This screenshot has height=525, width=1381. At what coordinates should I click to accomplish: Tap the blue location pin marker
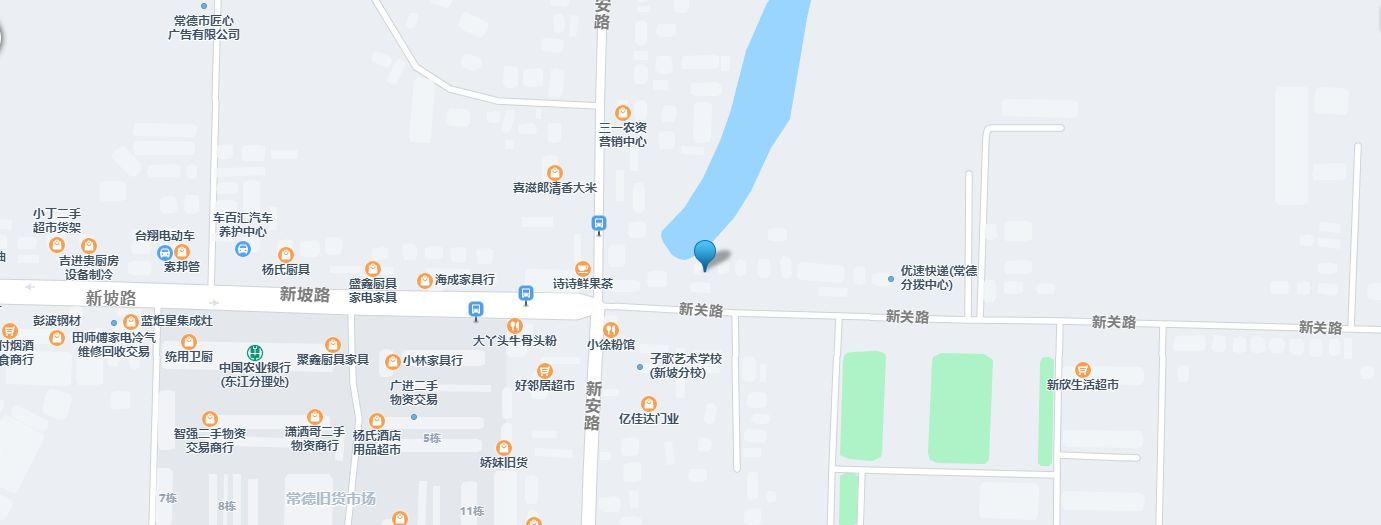(x=705, y=253)
